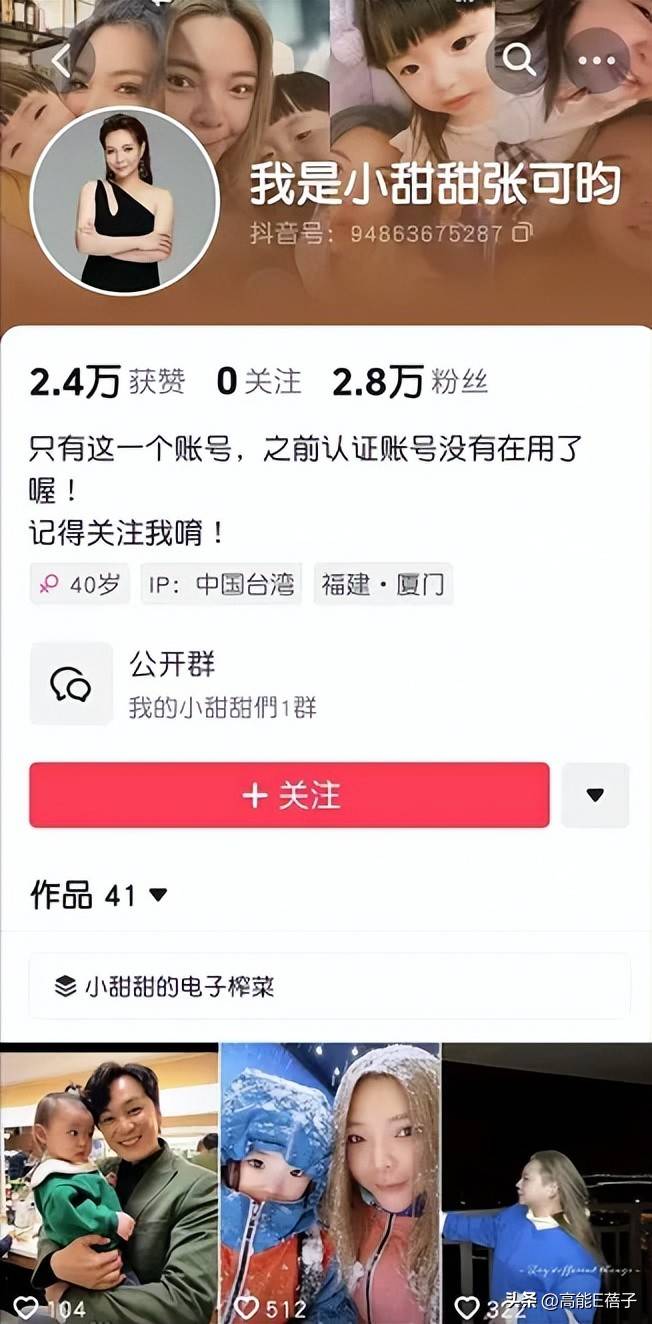Follow this account with + 关注
Screen dimensions: 652x1324
(x=289, y=795)
